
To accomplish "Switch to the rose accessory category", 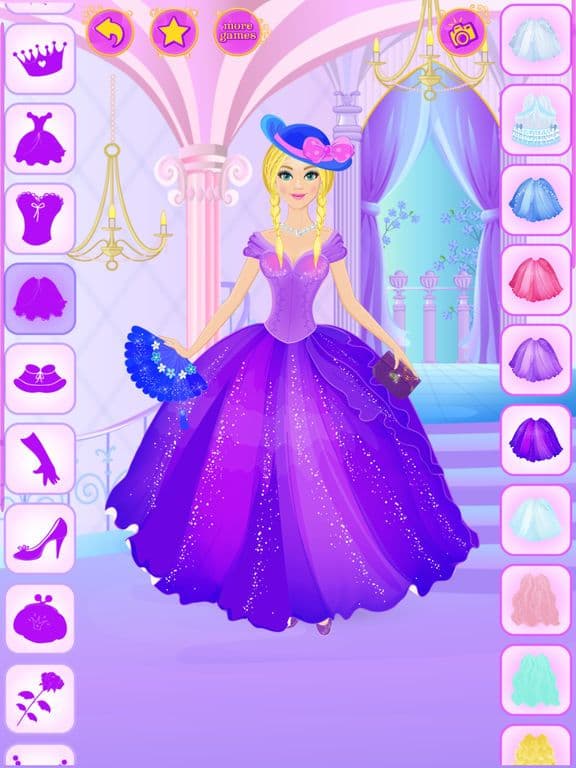I will [x=40, y=698].
